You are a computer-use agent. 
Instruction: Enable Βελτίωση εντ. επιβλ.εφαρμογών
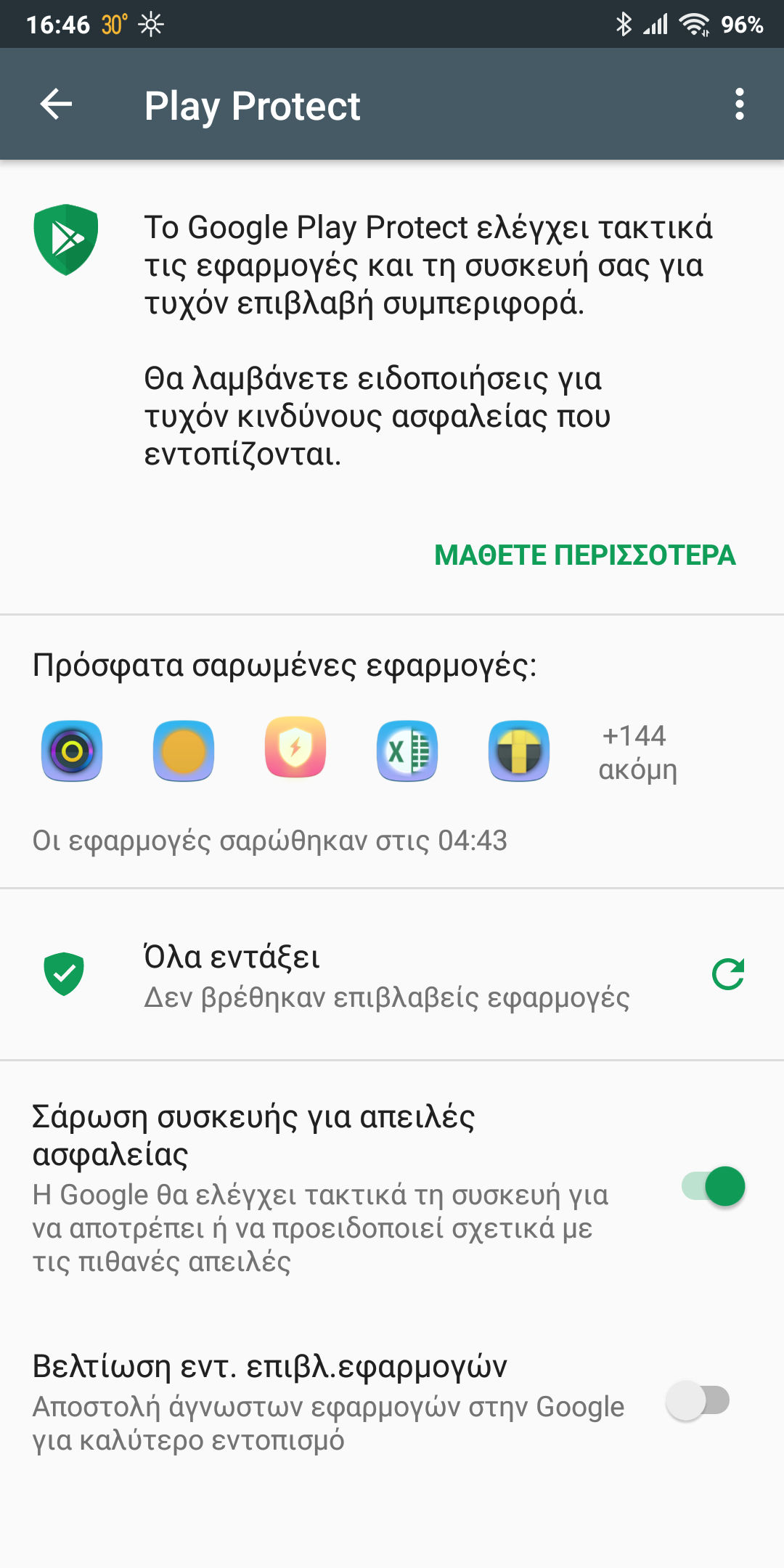coord(698,1401)
